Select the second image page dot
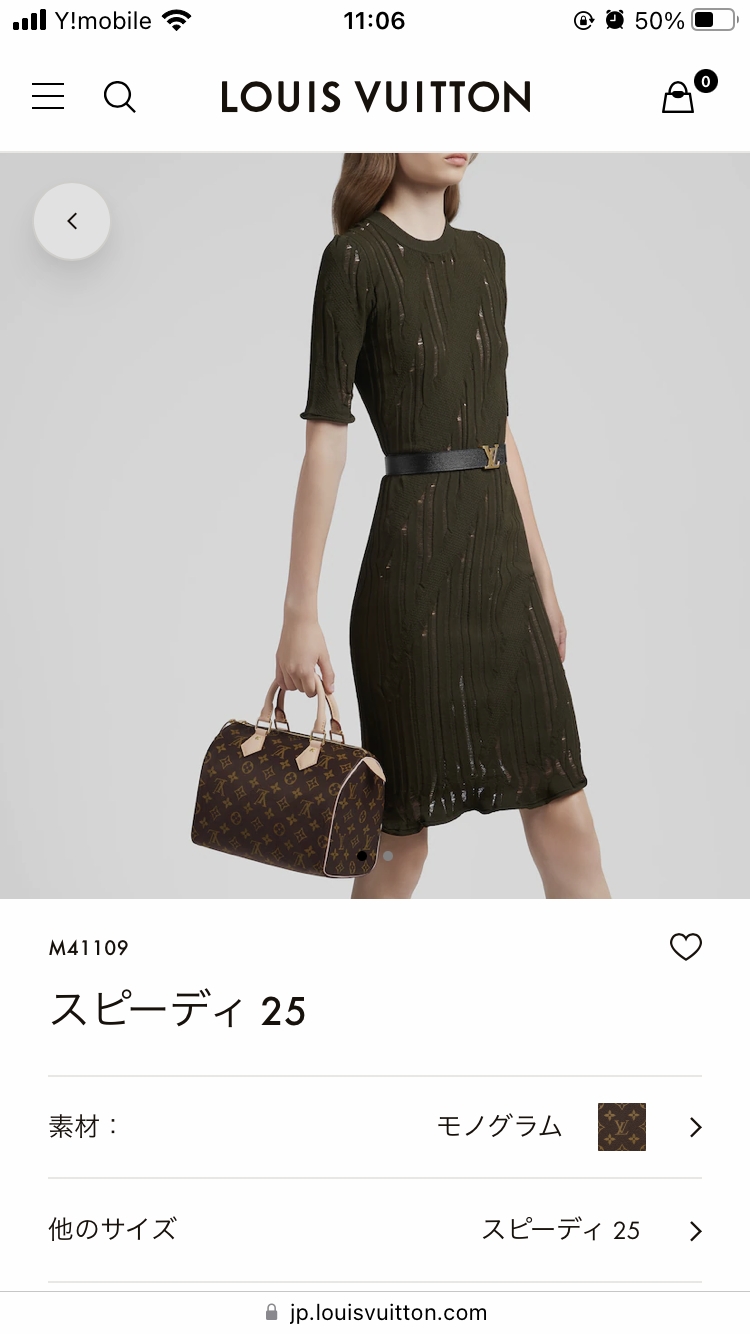 389,856
